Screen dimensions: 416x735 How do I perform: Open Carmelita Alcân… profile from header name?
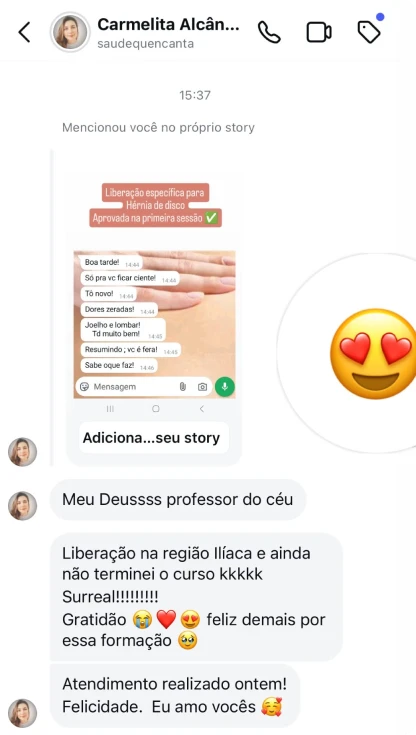click(168, 24)
